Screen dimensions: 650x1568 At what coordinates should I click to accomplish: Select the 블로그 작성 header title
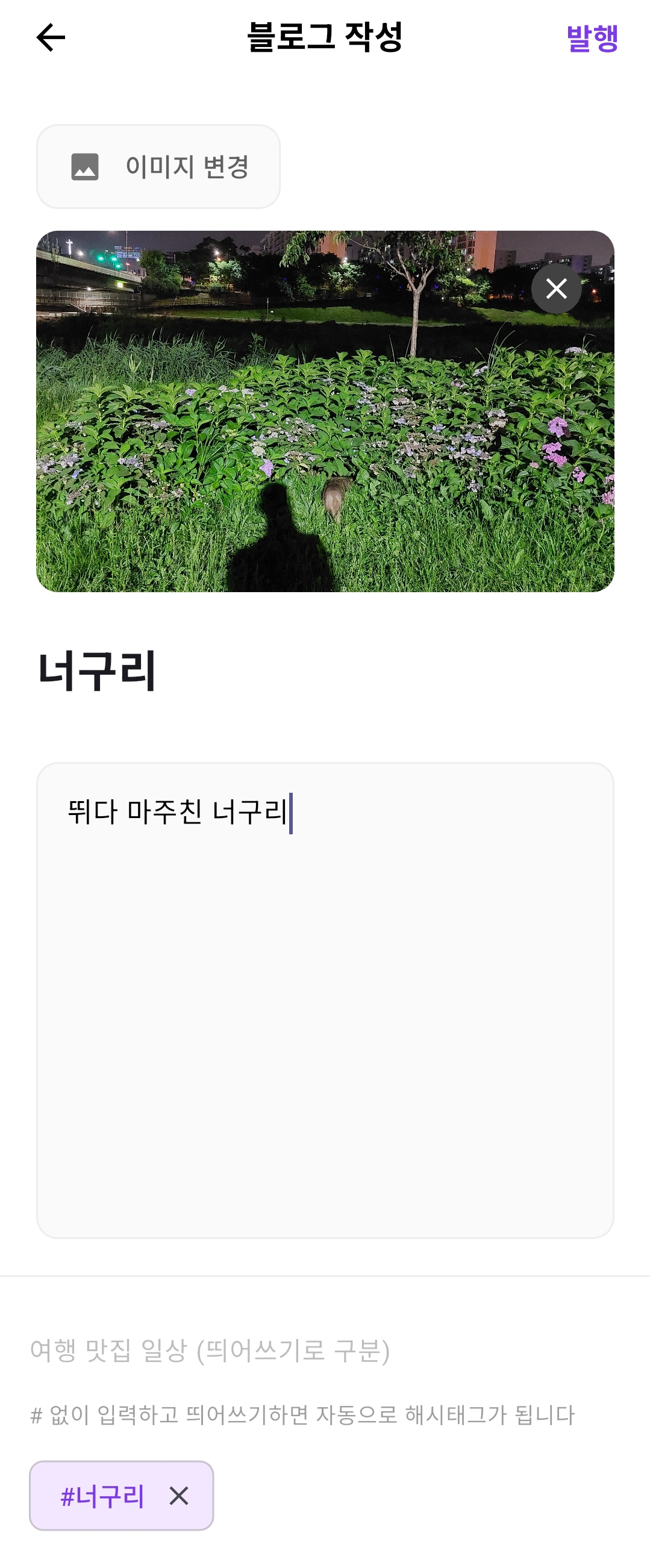coord(325,37)
